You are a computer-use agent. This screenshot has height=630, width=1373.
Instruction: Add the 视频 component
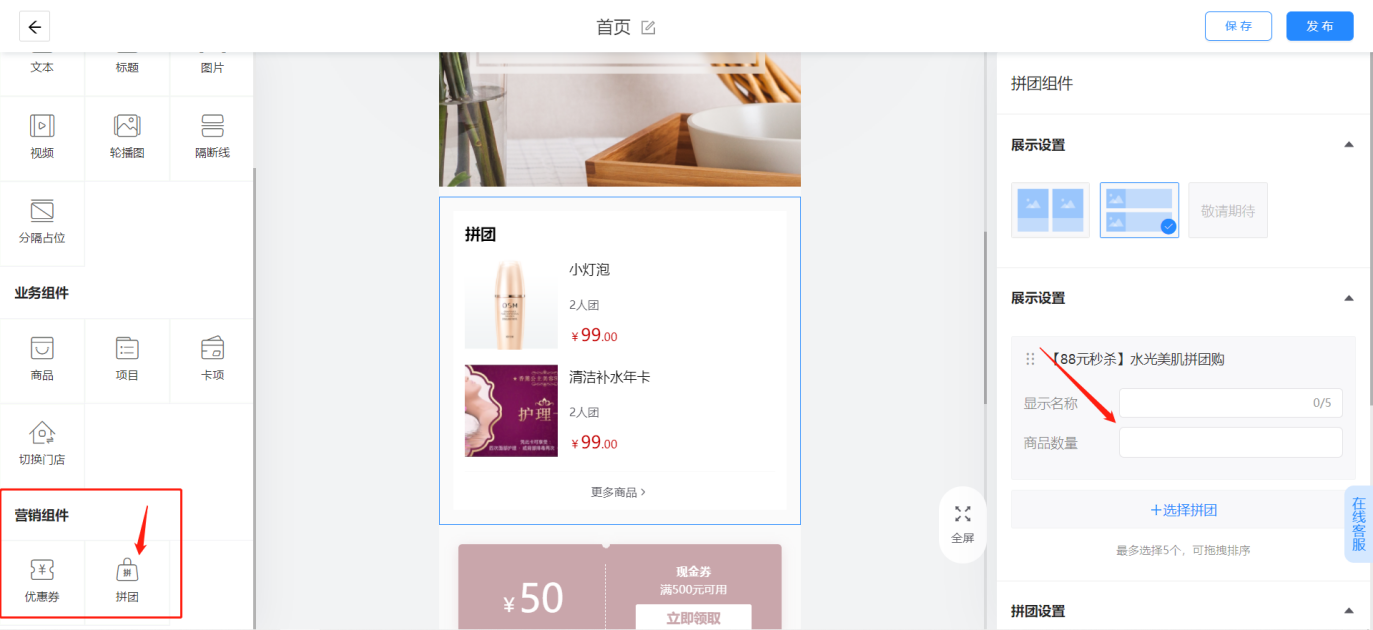tap(42, 137)
